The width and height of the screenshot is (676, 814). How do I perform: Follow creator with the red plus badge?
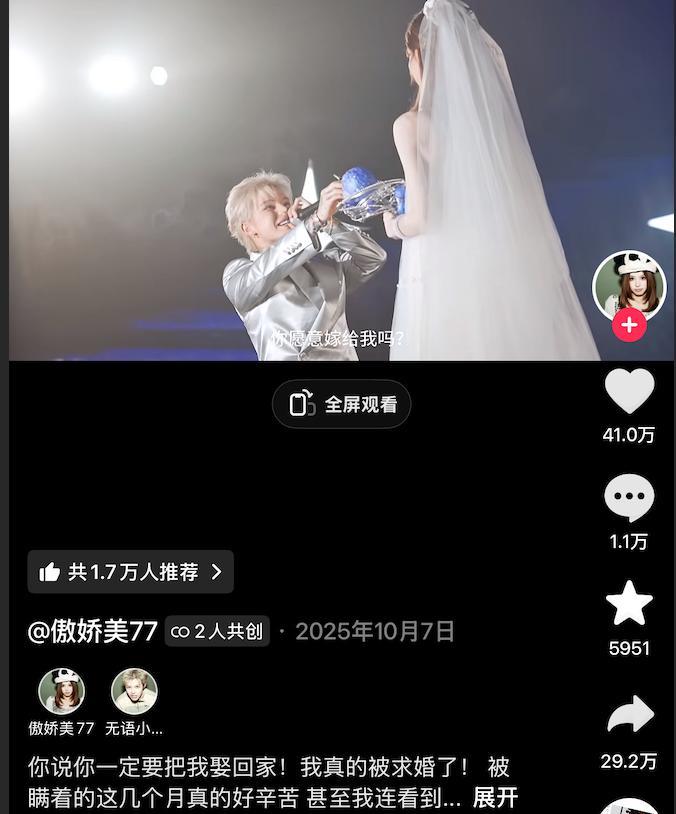(629, 325)
